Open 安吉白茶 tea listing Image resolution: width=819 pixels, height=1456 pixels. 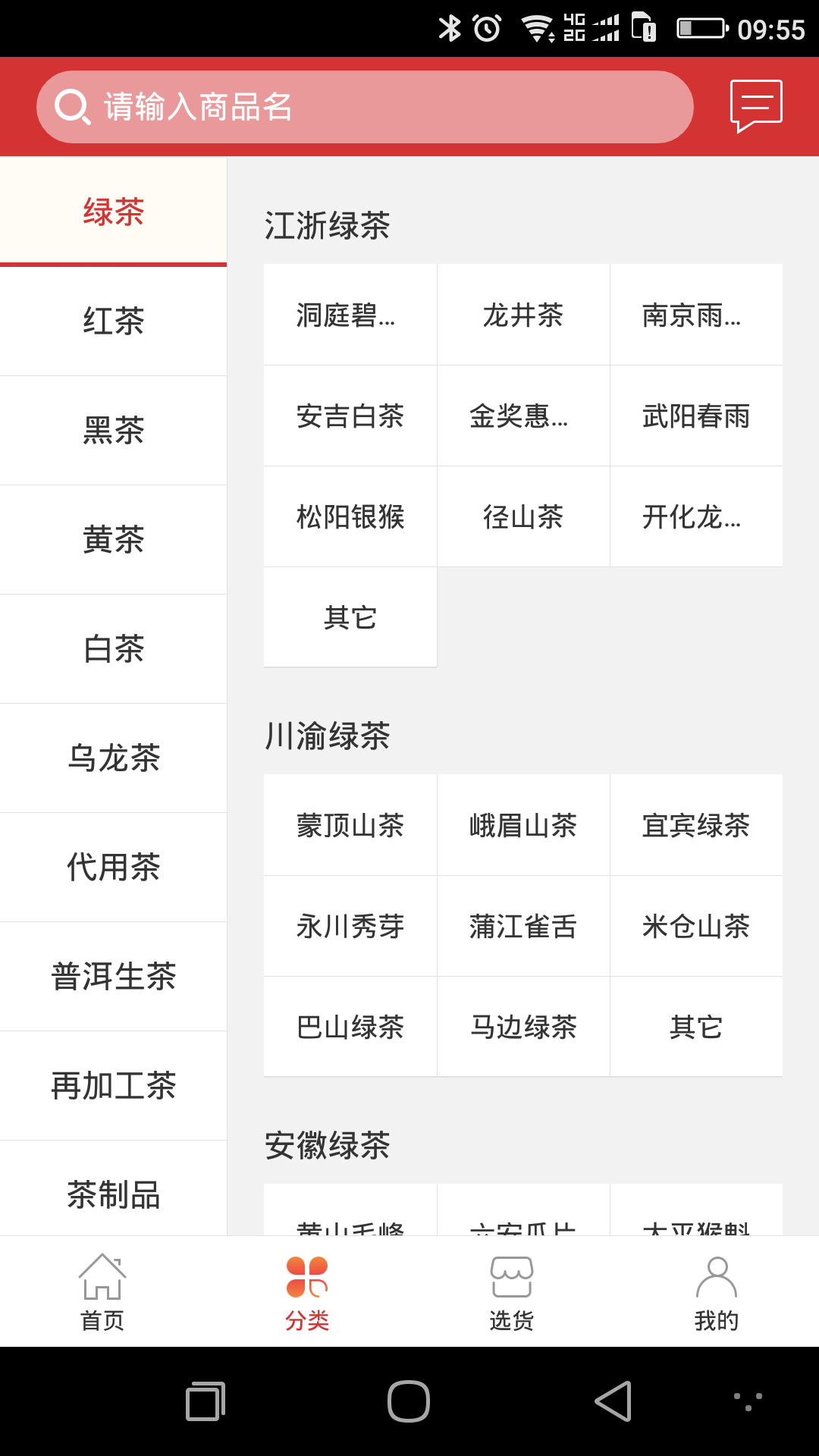click(x=350, y=416)
